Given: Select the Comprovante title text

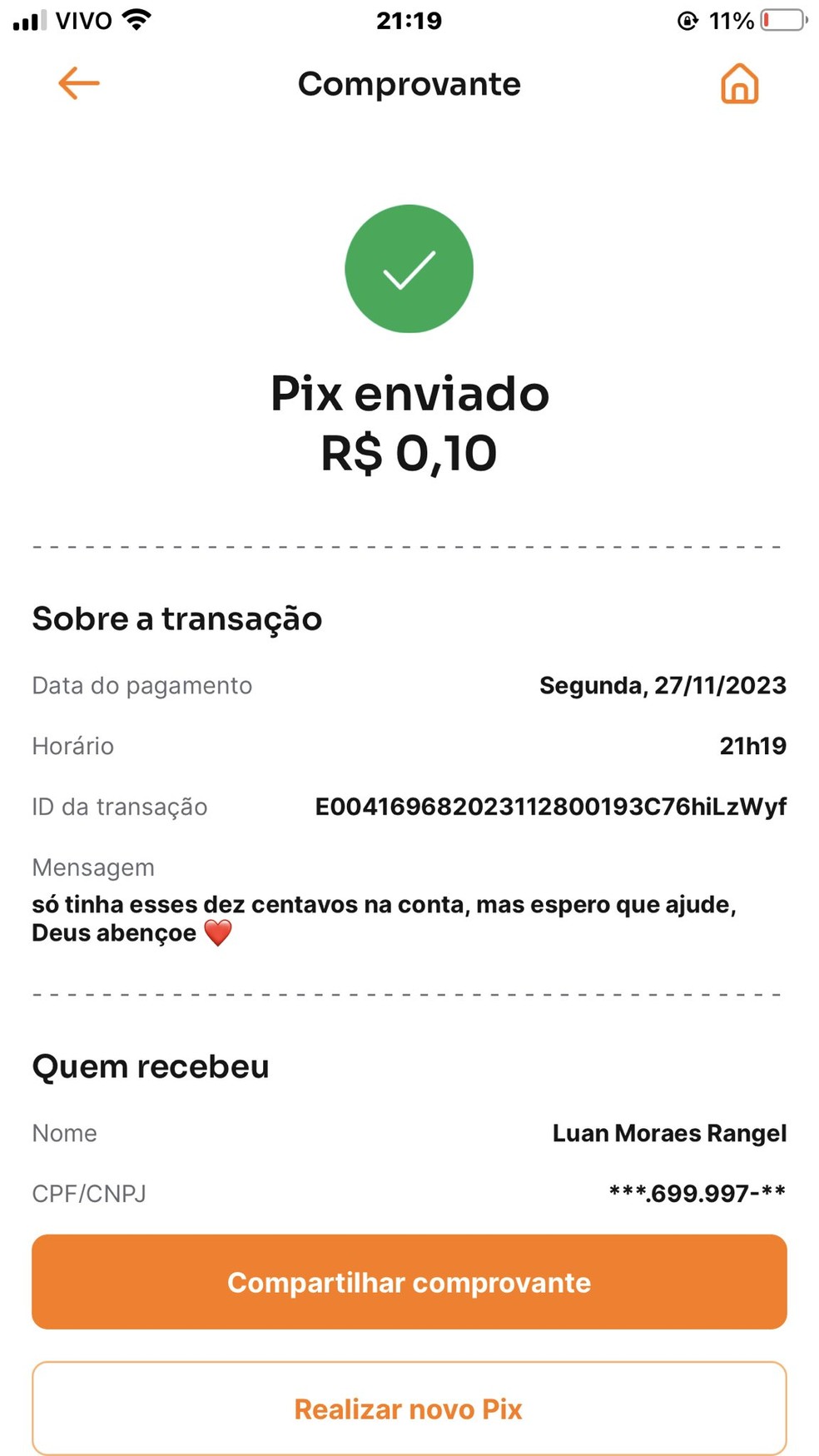Looking at the screenshot, I should point(409,83).
